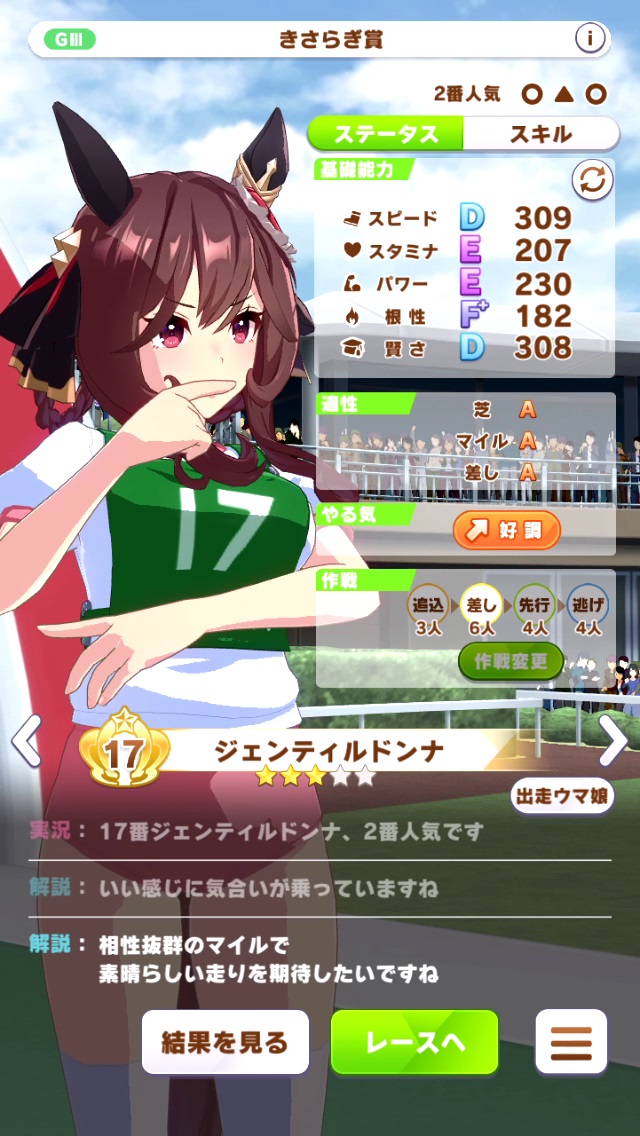This screenshot has width=640, height=1136.
Task: Start the race with レースへ
Action: pyautogui.click(x=414, y=1042)
